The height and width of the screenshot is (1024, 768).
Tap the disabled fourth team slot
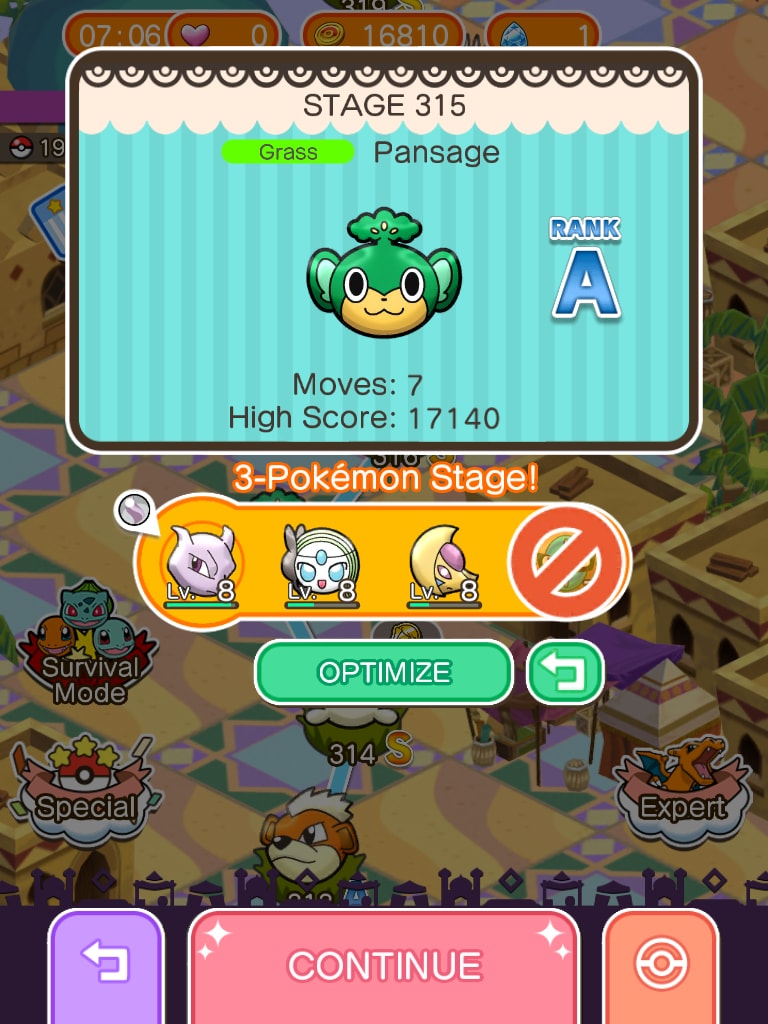568,560
